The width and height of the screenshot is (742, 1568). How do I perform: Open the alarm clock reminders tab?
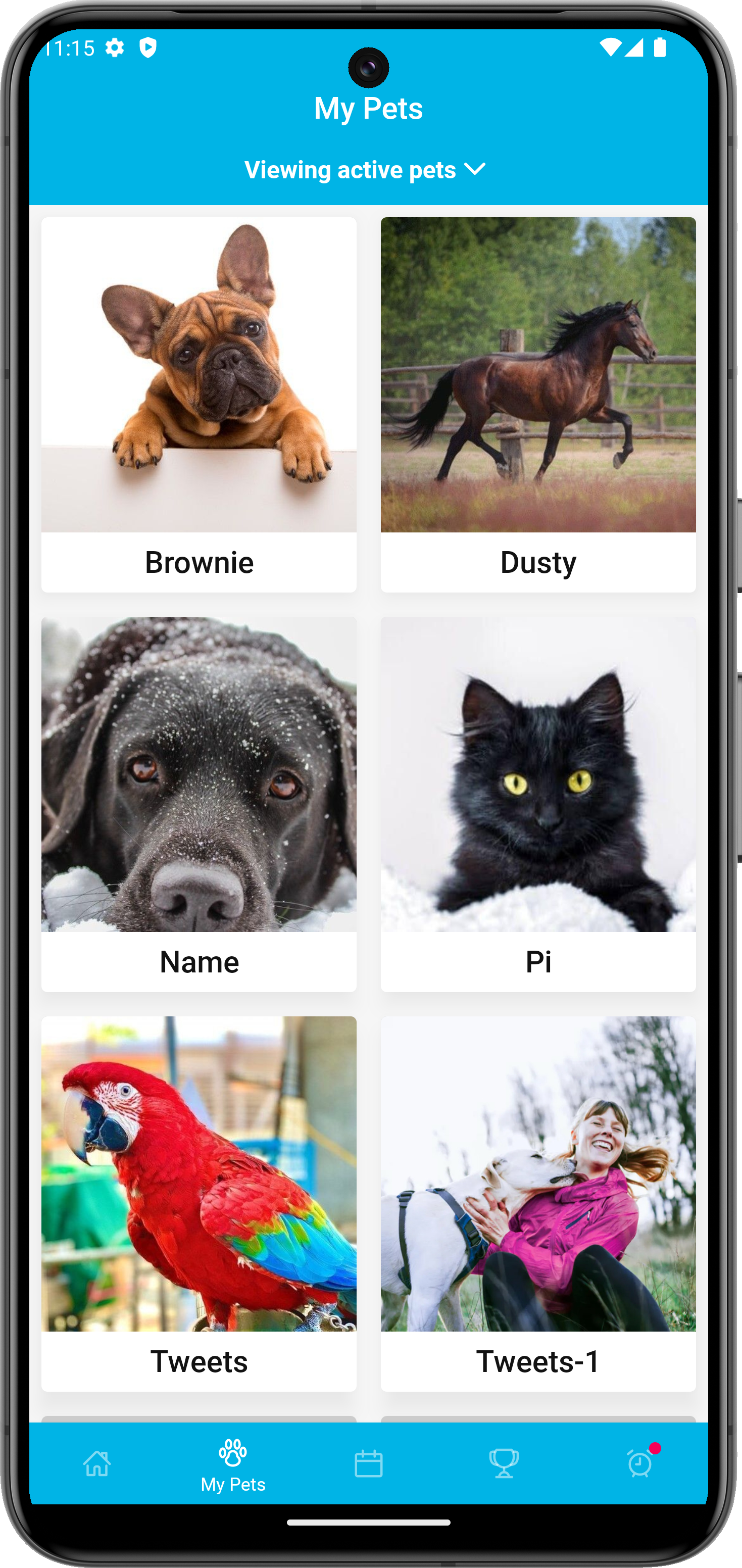(x=640, y=1464)
